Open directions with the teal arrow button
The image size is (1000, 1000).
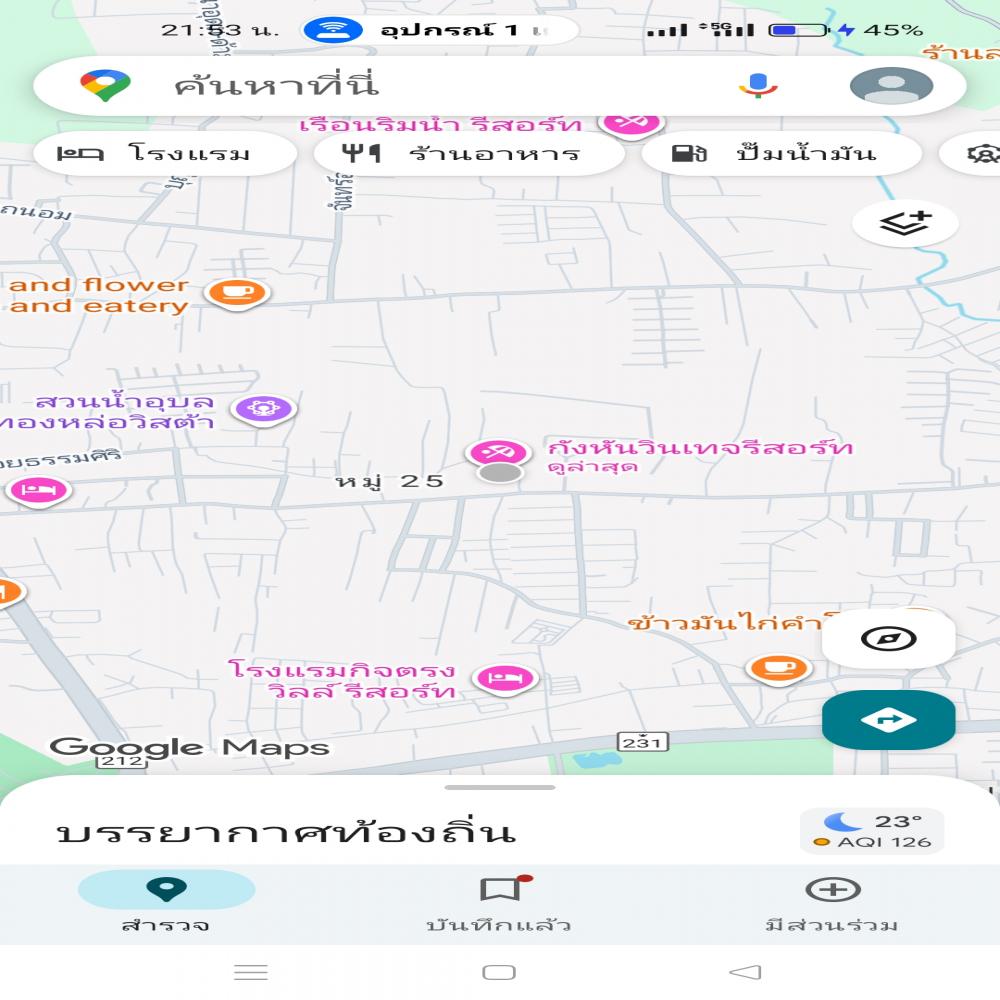(x=888, y=719)
